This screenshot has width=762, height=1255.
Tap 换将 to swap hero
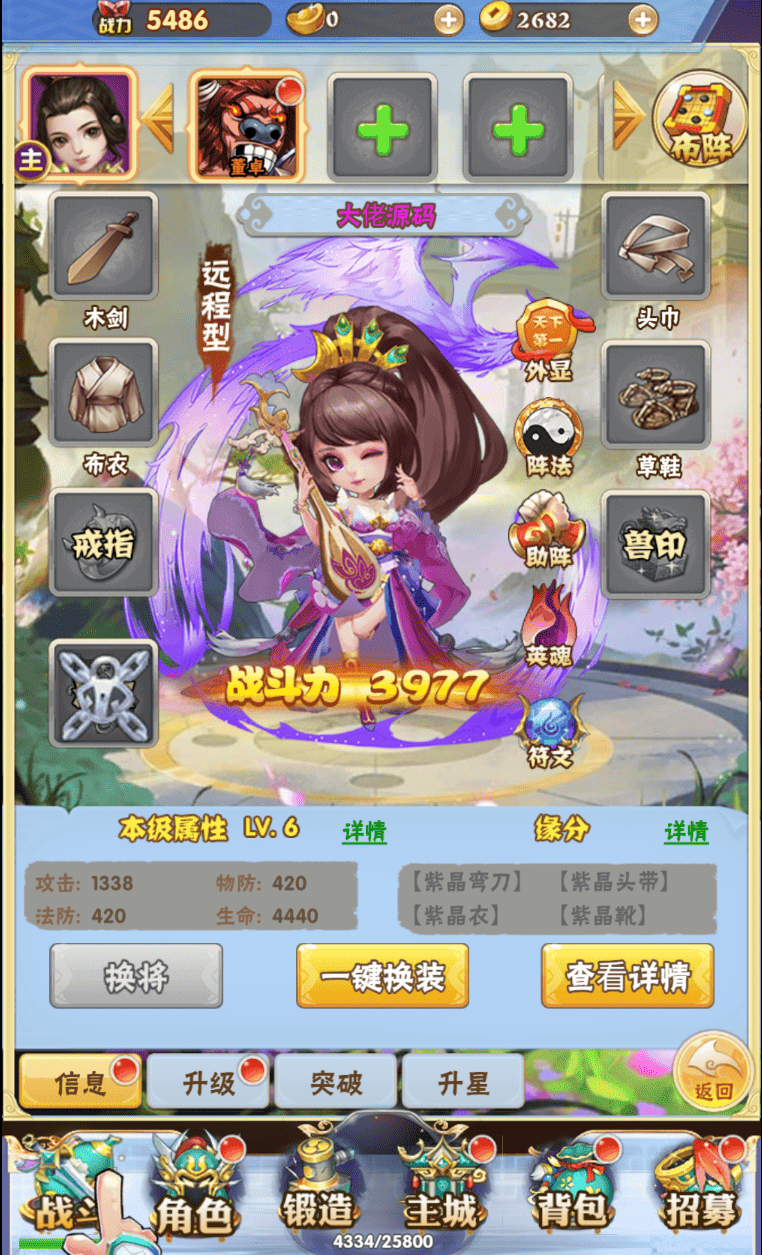coord(136,976)
